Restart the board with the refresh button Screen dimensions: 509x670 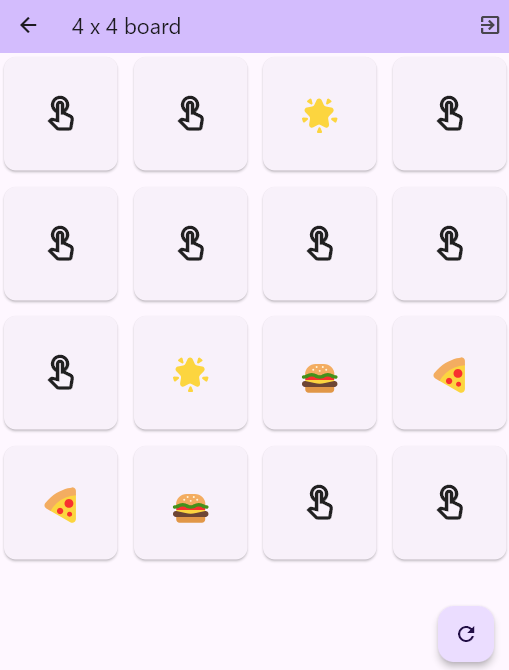(x=466, y=634)
